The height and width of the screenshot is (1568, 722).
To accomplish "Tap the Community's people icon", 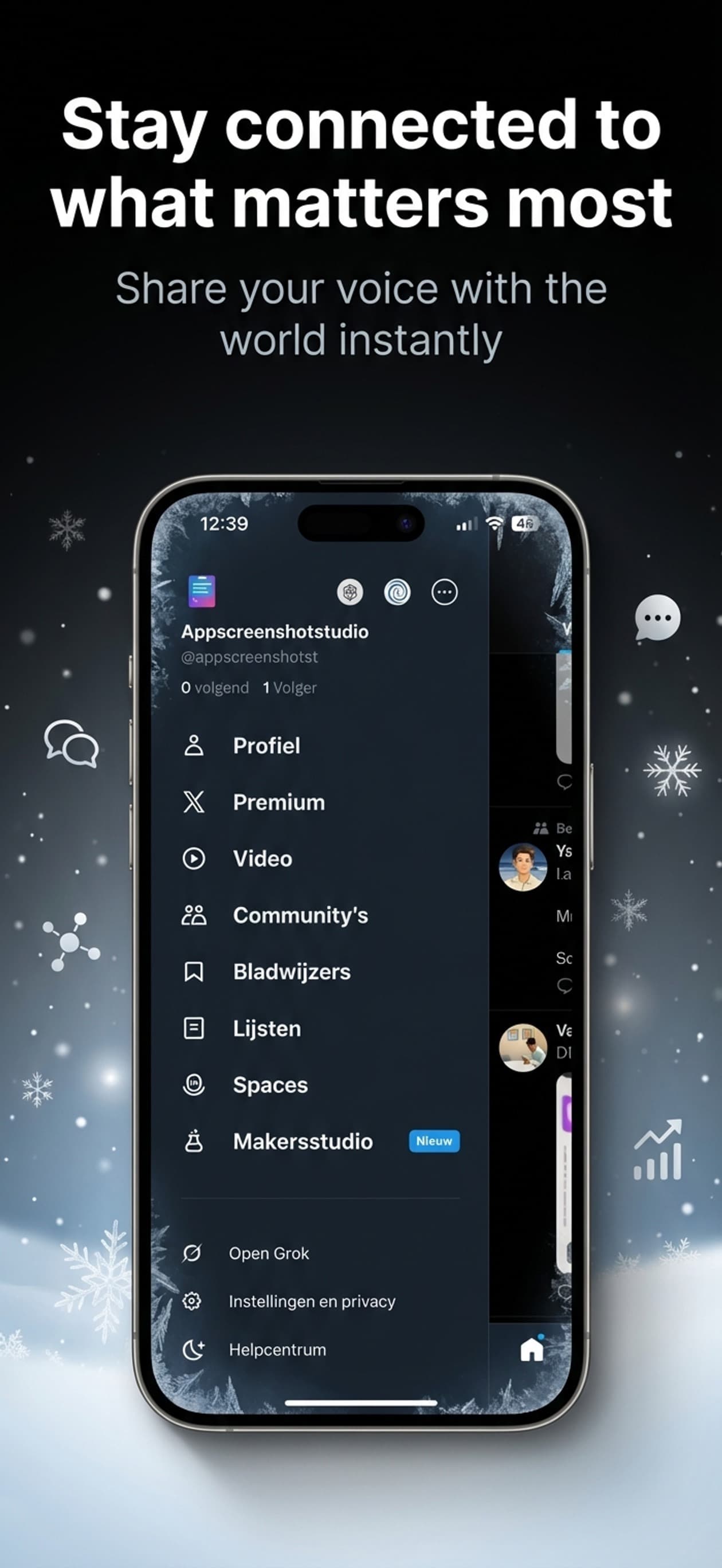I will click(x=194, y=915).
